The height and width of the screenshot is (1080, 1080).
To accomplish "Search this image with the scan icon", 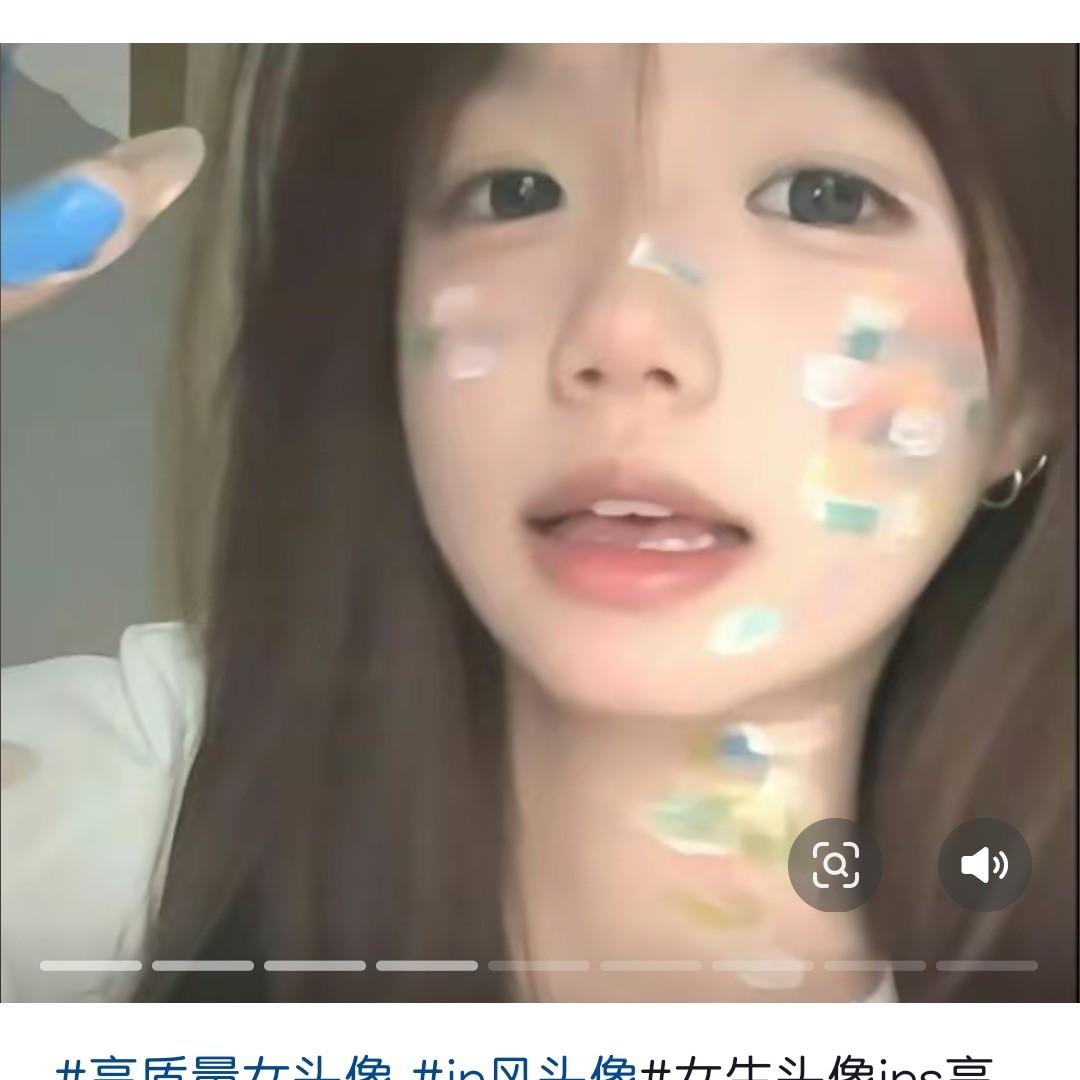I will 835,865.
